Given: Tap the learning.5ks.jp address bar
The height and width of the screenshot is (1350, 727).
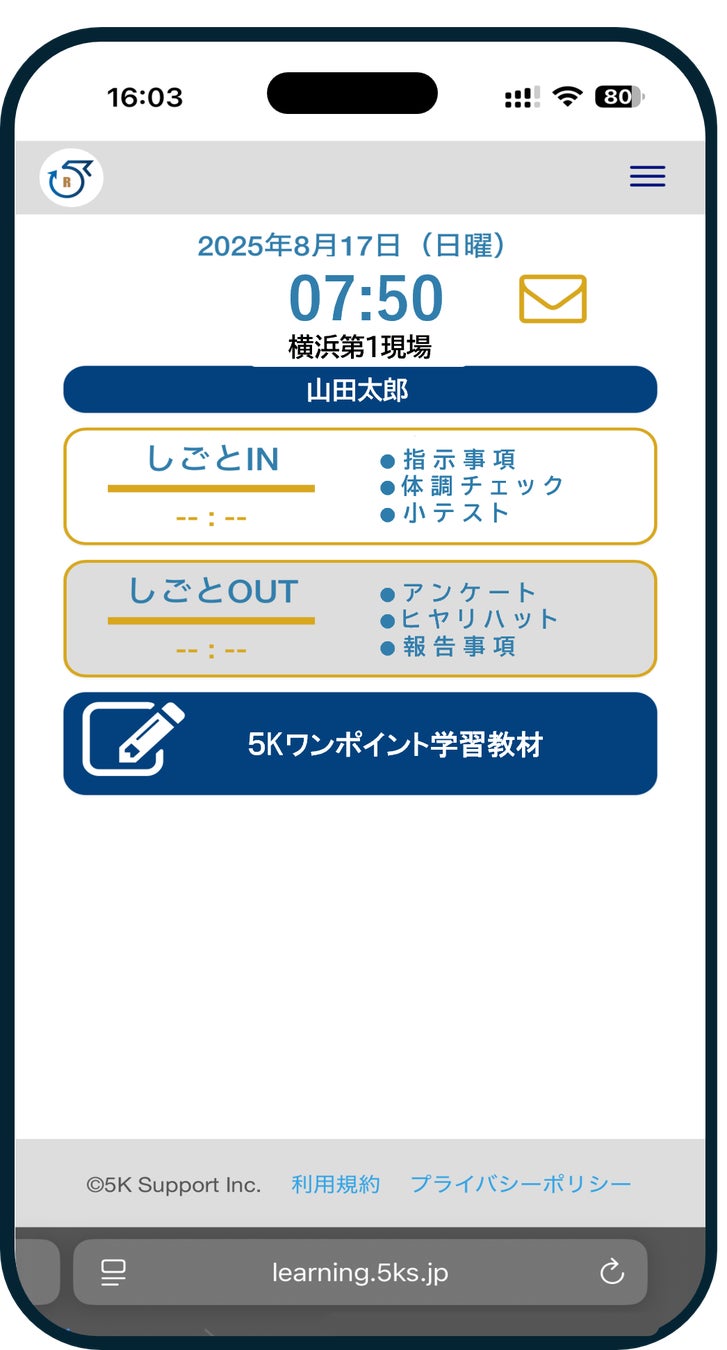Looking at the screenshot, I should tap(360, 1272).
